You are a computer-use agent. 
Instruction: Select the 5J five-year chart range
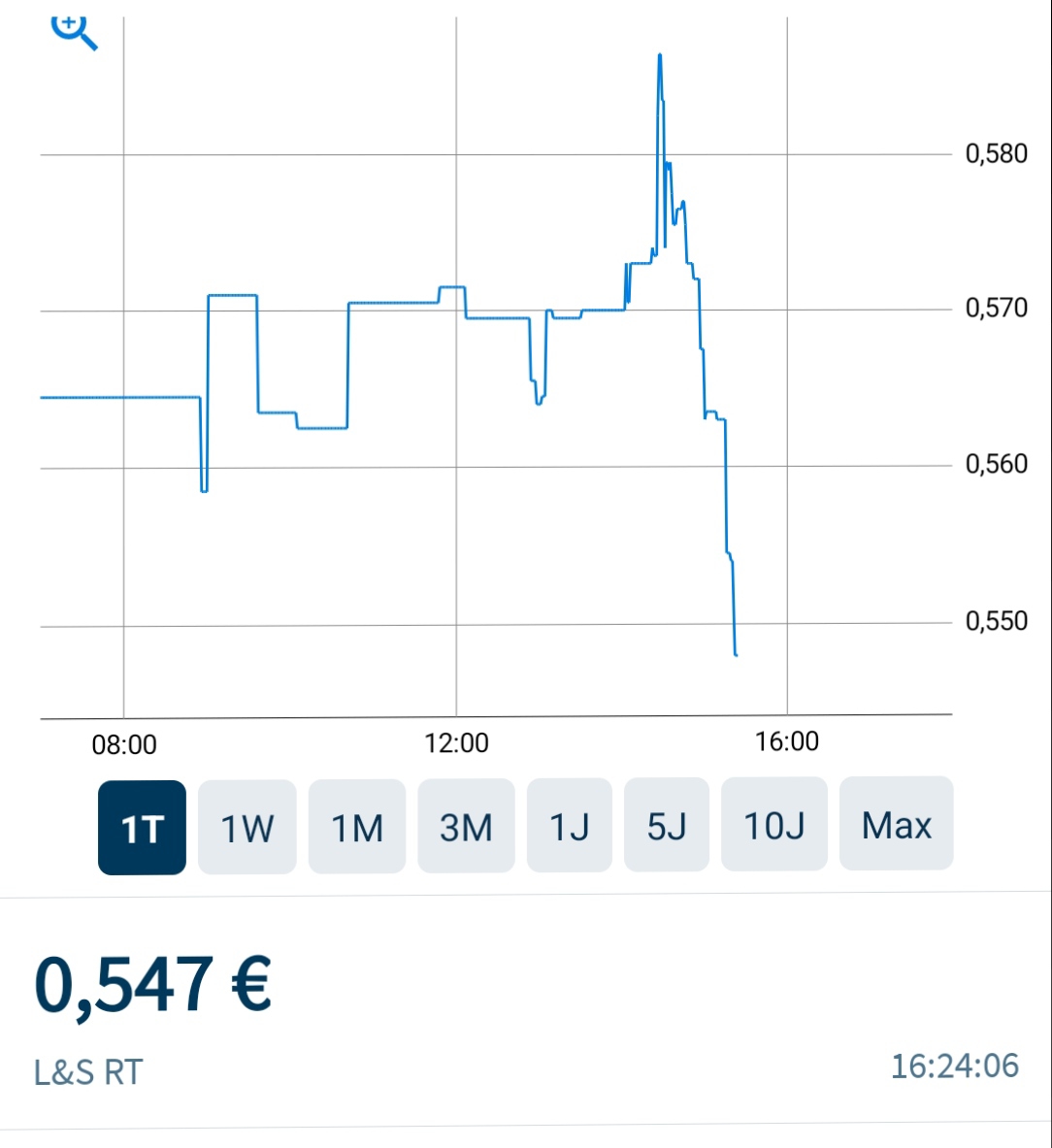click(666, 824)
